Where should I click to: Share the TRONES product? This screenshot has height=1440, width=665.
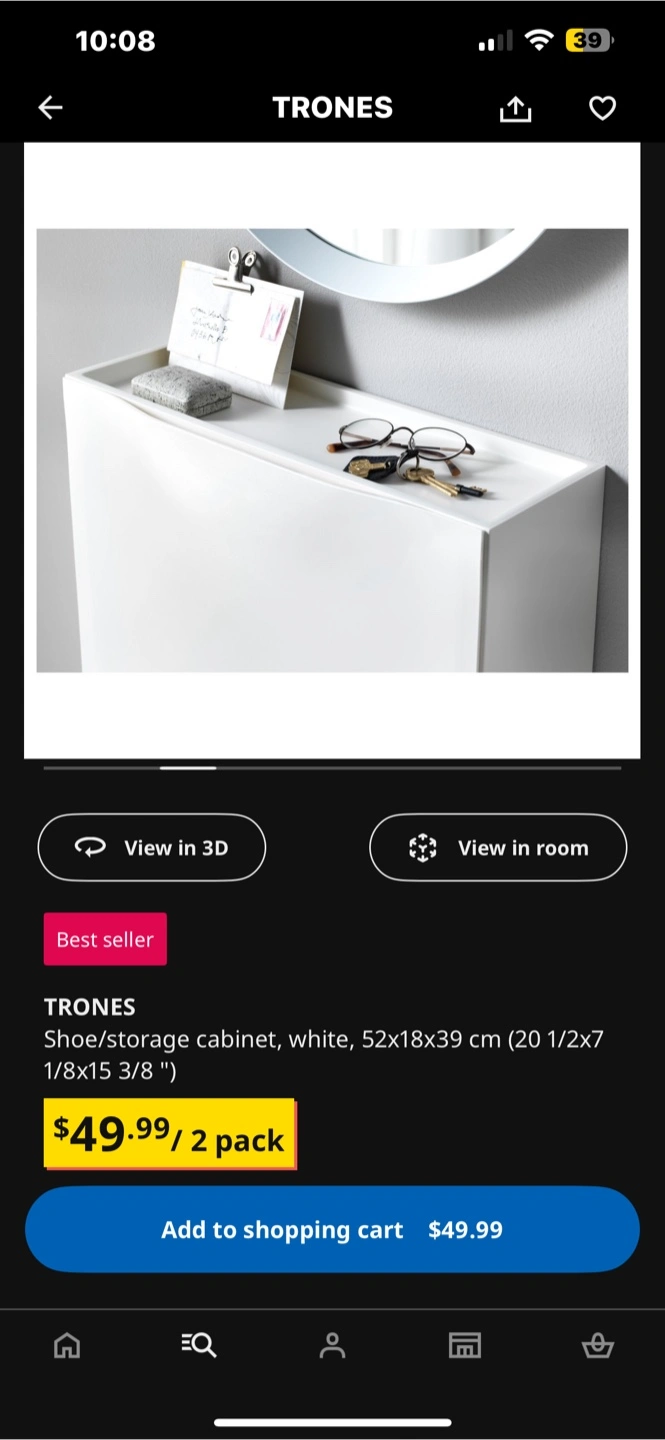click(x=515, y=108)
